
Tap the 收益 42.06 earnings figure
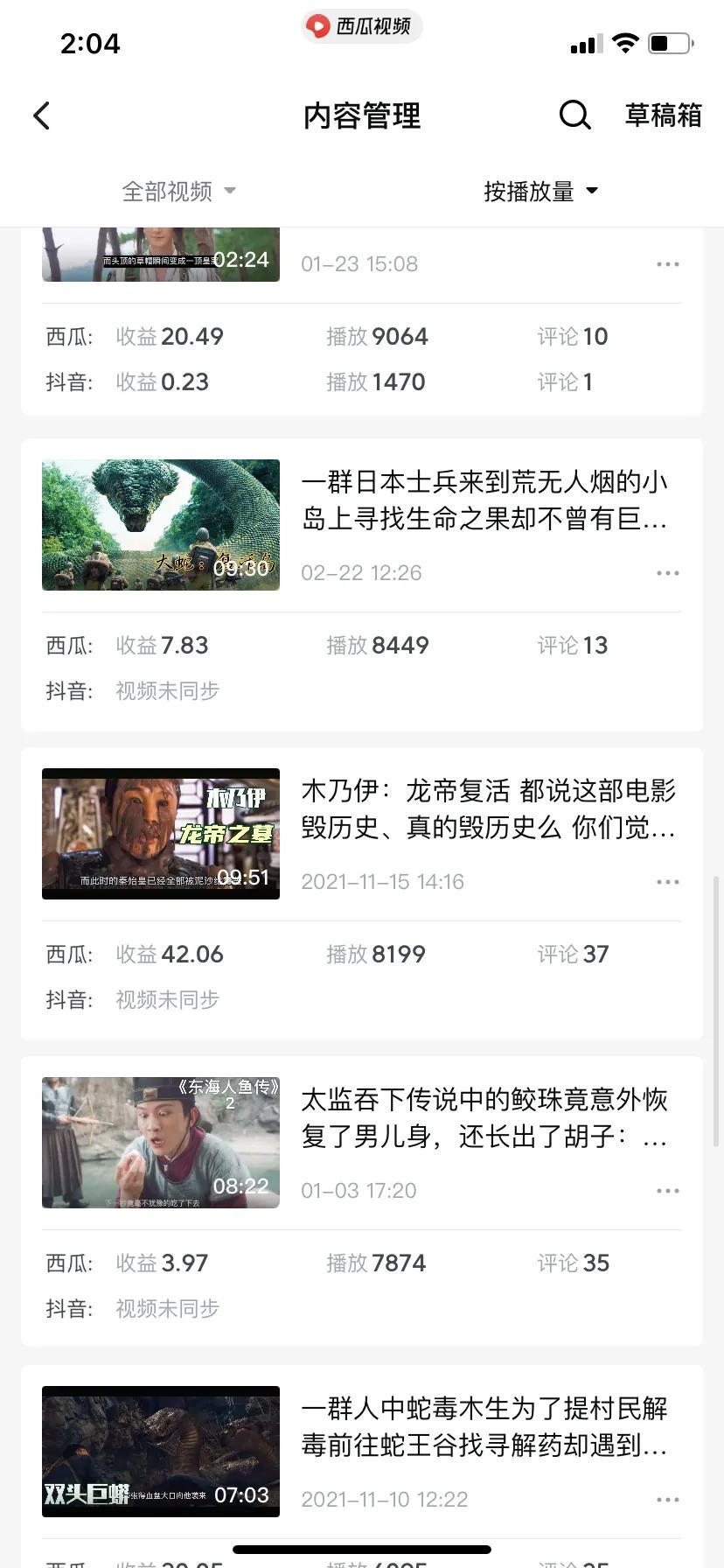point(169,954)
